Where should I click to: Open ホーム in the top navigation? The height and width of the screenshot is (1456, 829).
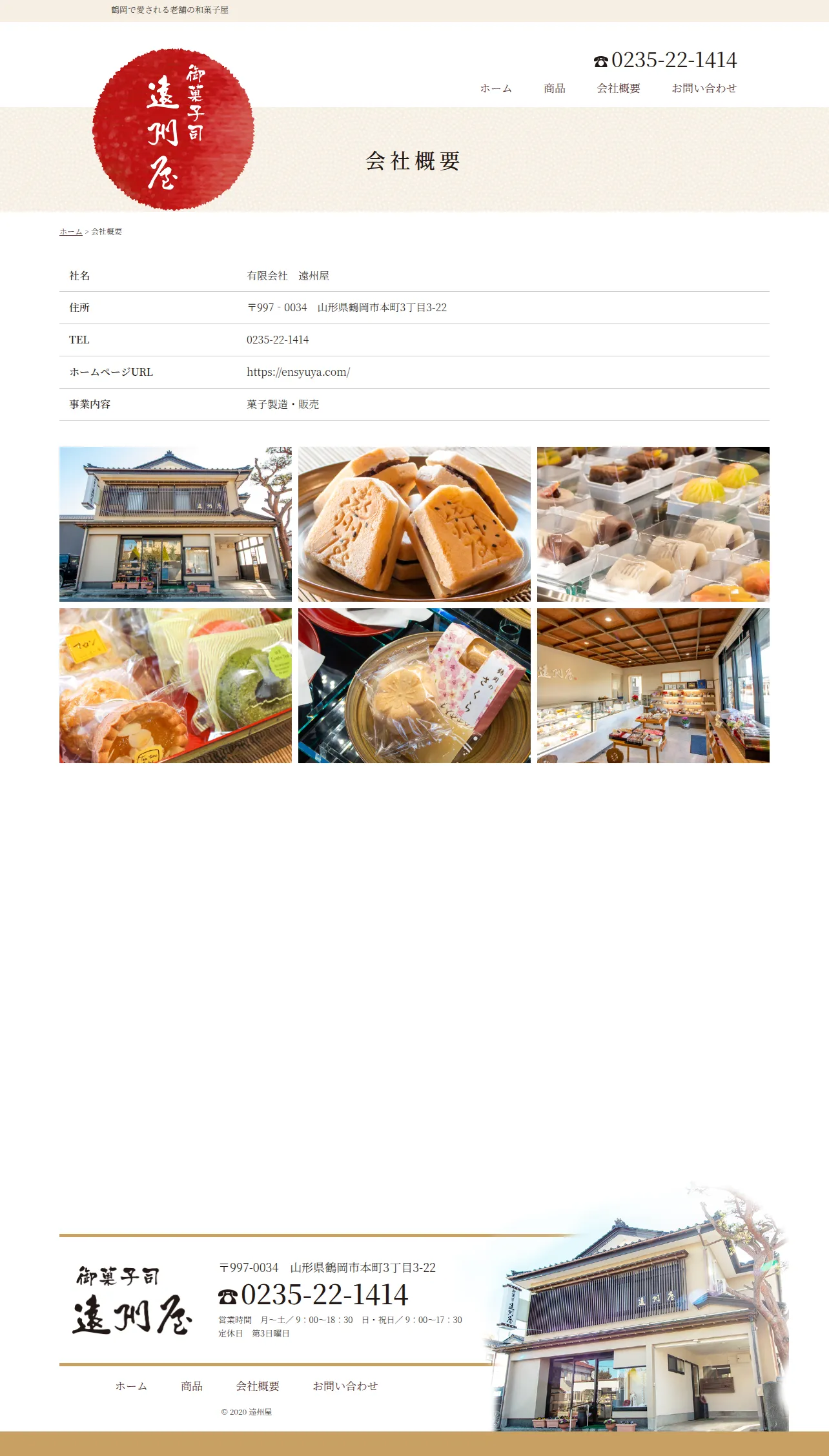pyautogui.click(x=496, y=88)
